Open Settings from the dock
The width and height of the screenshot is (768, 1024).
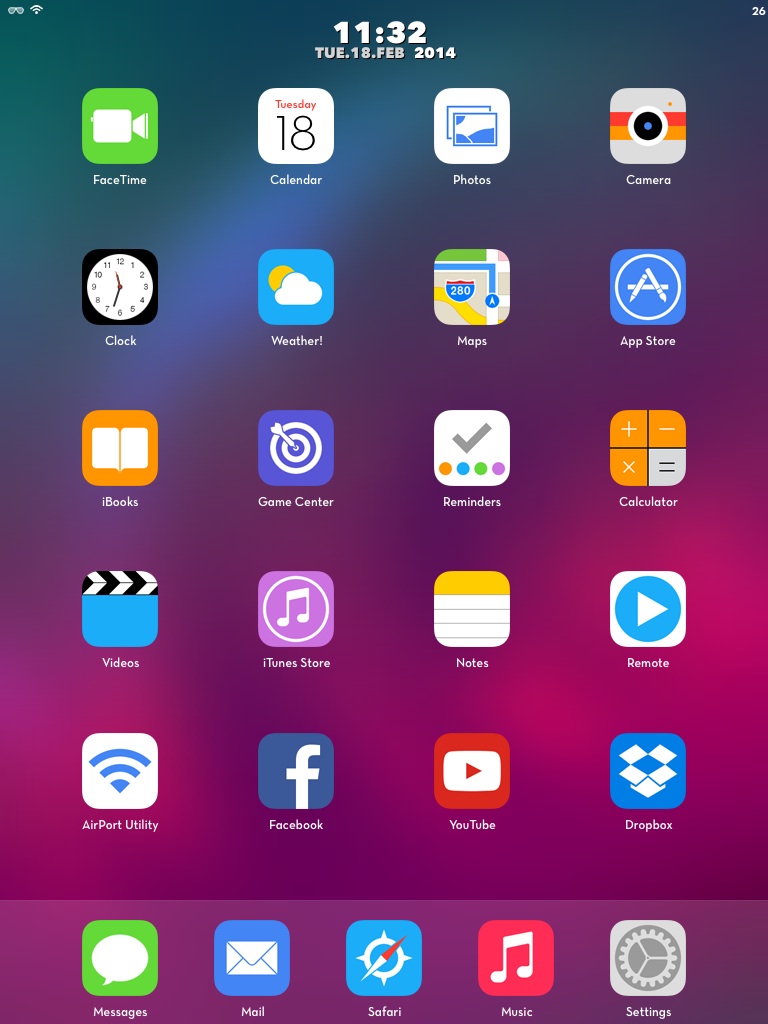648,958
